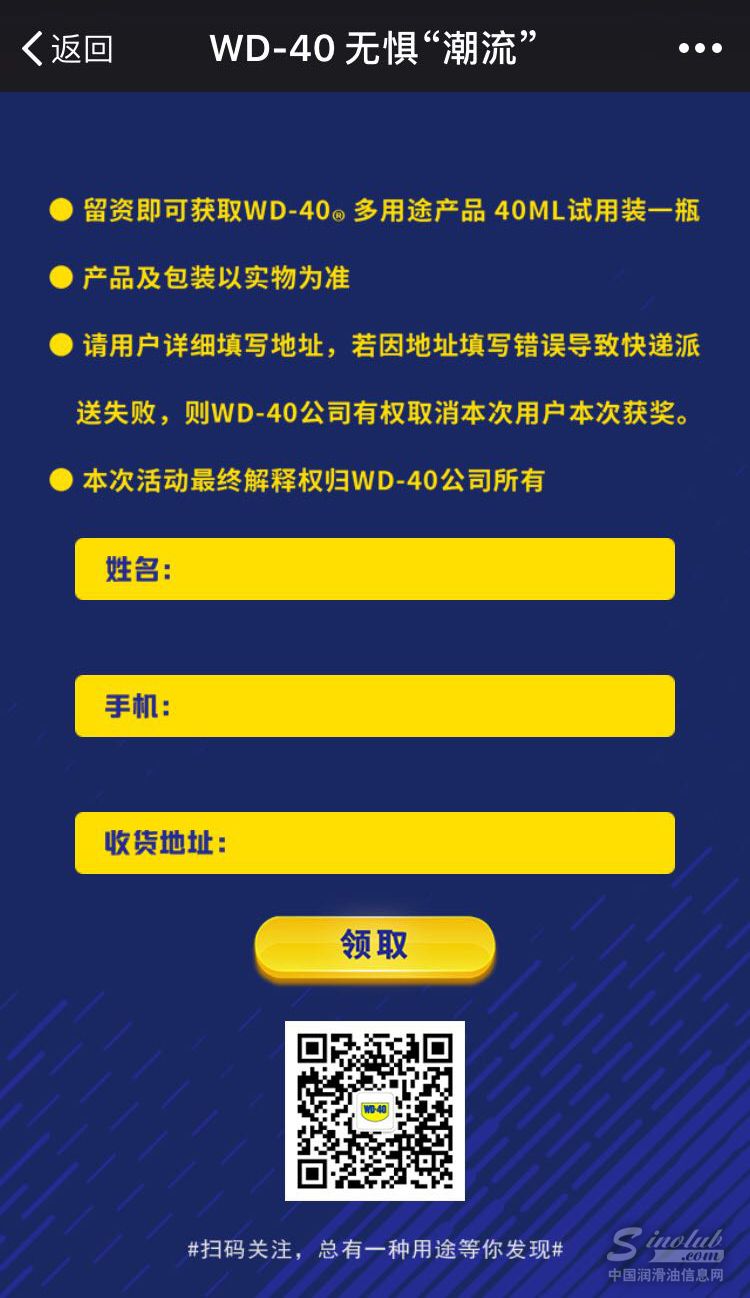750x1298 pixels.
Task: Open the three-dot overflow menu
Action: [699, 48]
